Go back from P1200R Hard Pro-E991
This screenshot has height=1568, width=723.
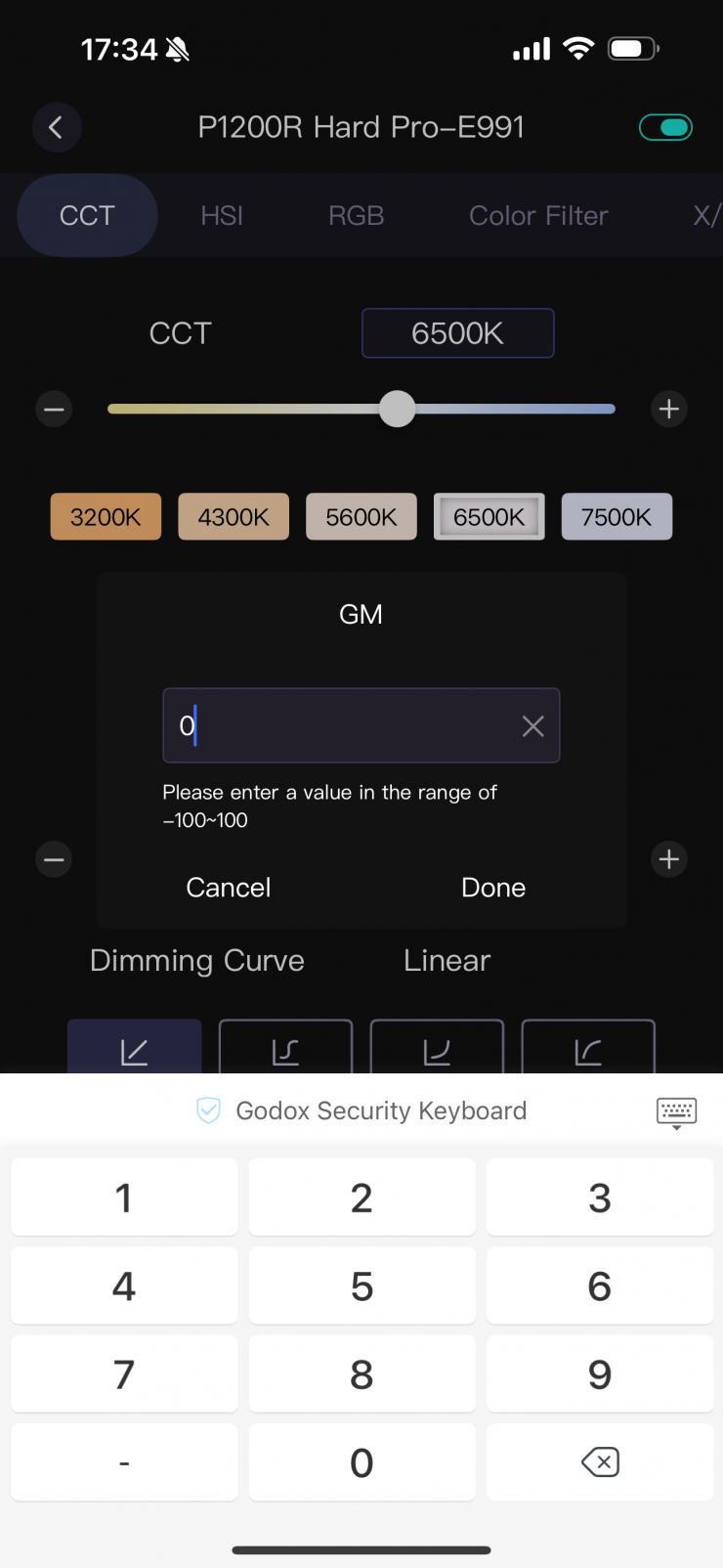pos(56,127)
